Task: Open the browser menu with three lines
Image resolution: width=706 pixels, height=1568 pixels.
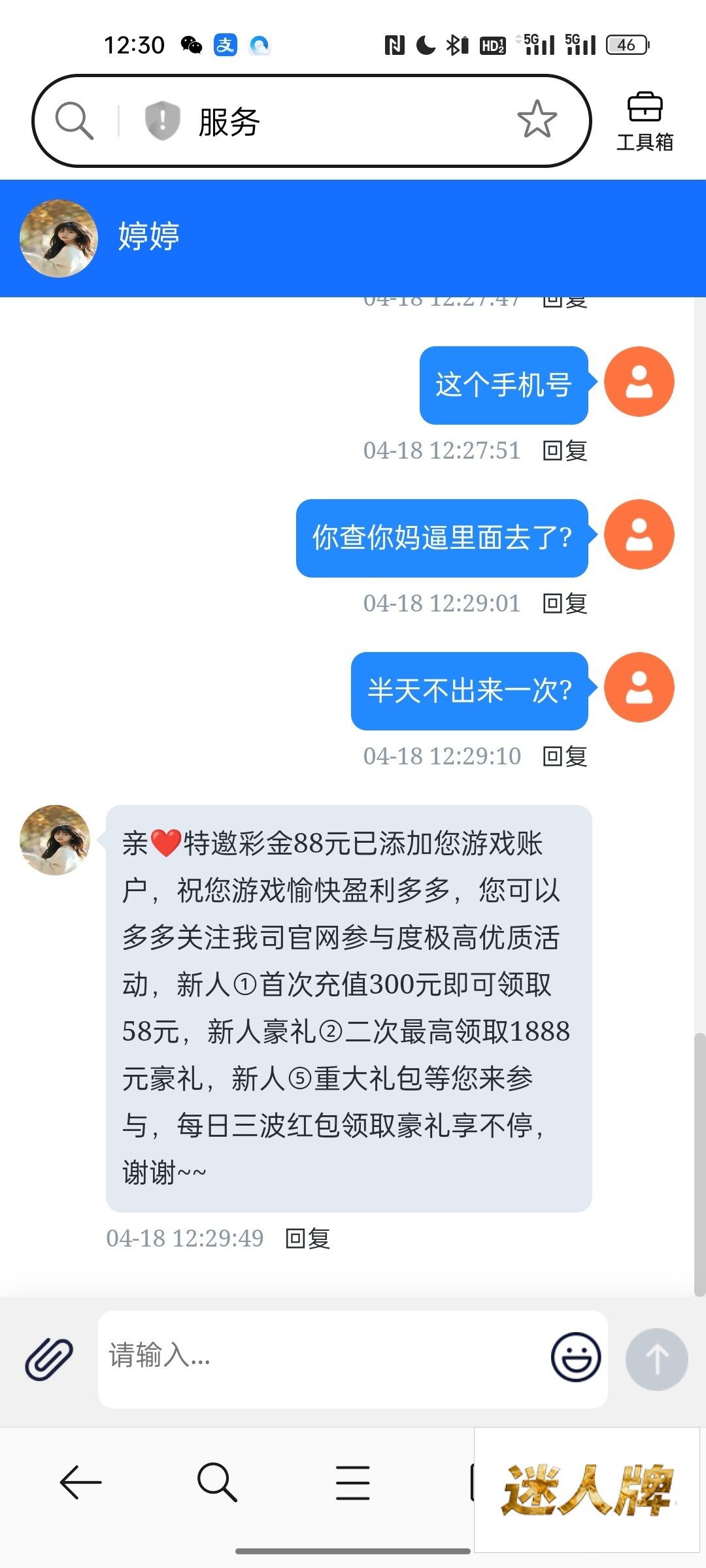Action: pyautogui.click(x=353, y=1482)
